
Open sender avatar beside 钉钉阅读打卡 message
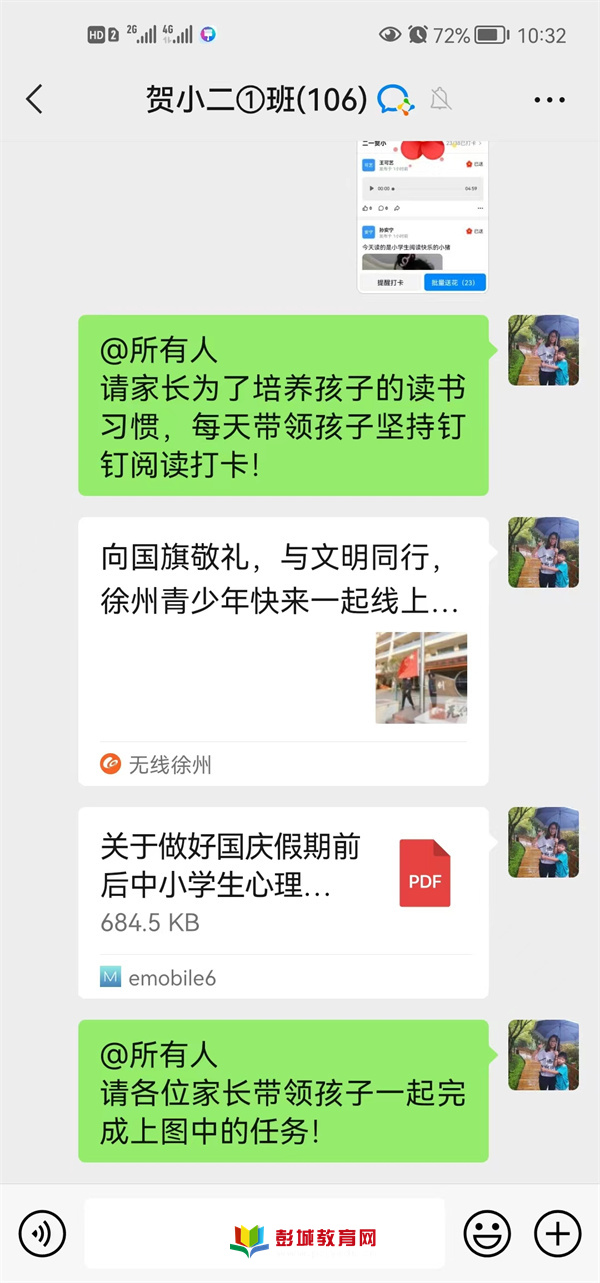point(544,351)
